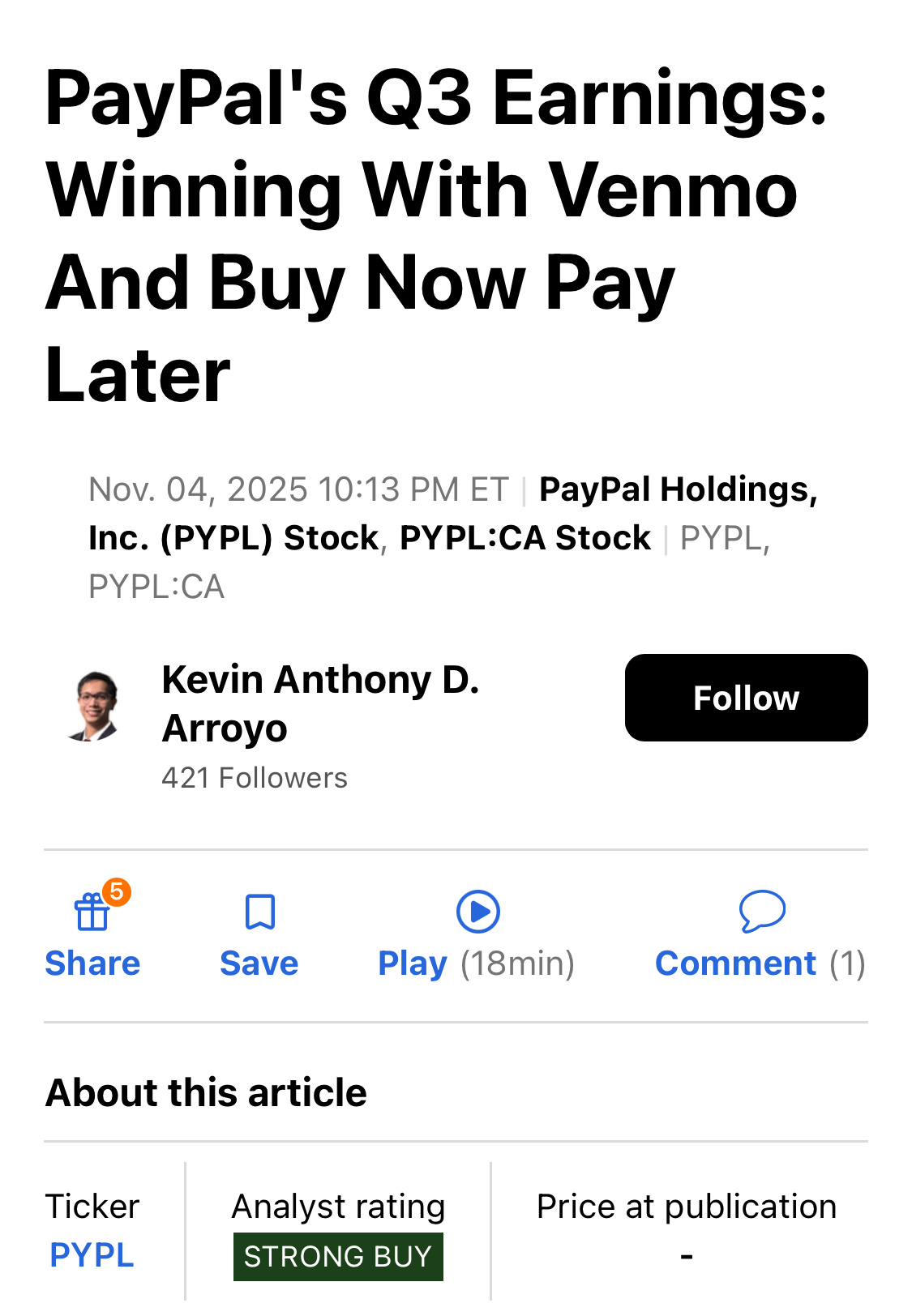
Task: Open the PYPL:CA Stock link
Action: (525, 537)
